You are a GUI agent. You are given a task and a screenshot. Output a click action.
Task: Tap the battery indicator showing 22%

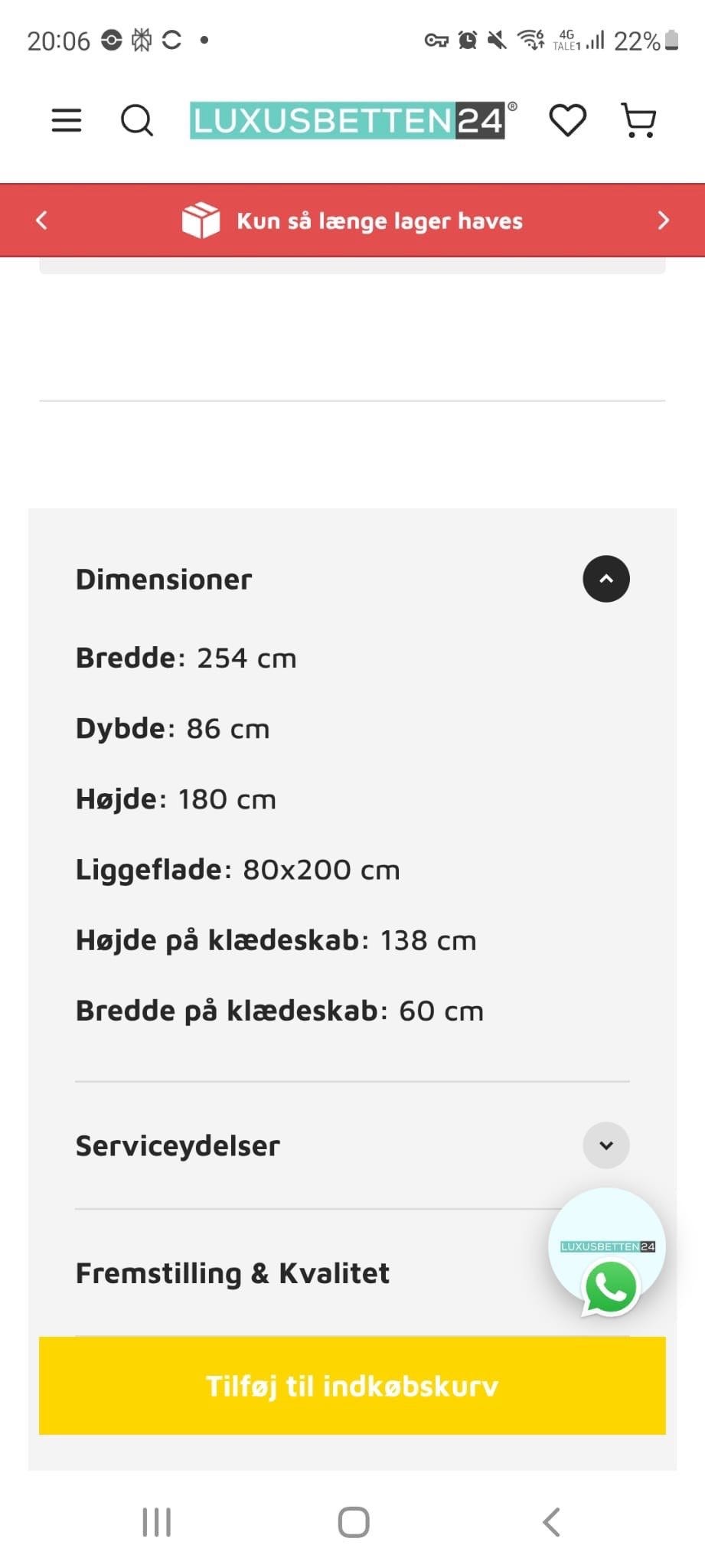point(643,41)
